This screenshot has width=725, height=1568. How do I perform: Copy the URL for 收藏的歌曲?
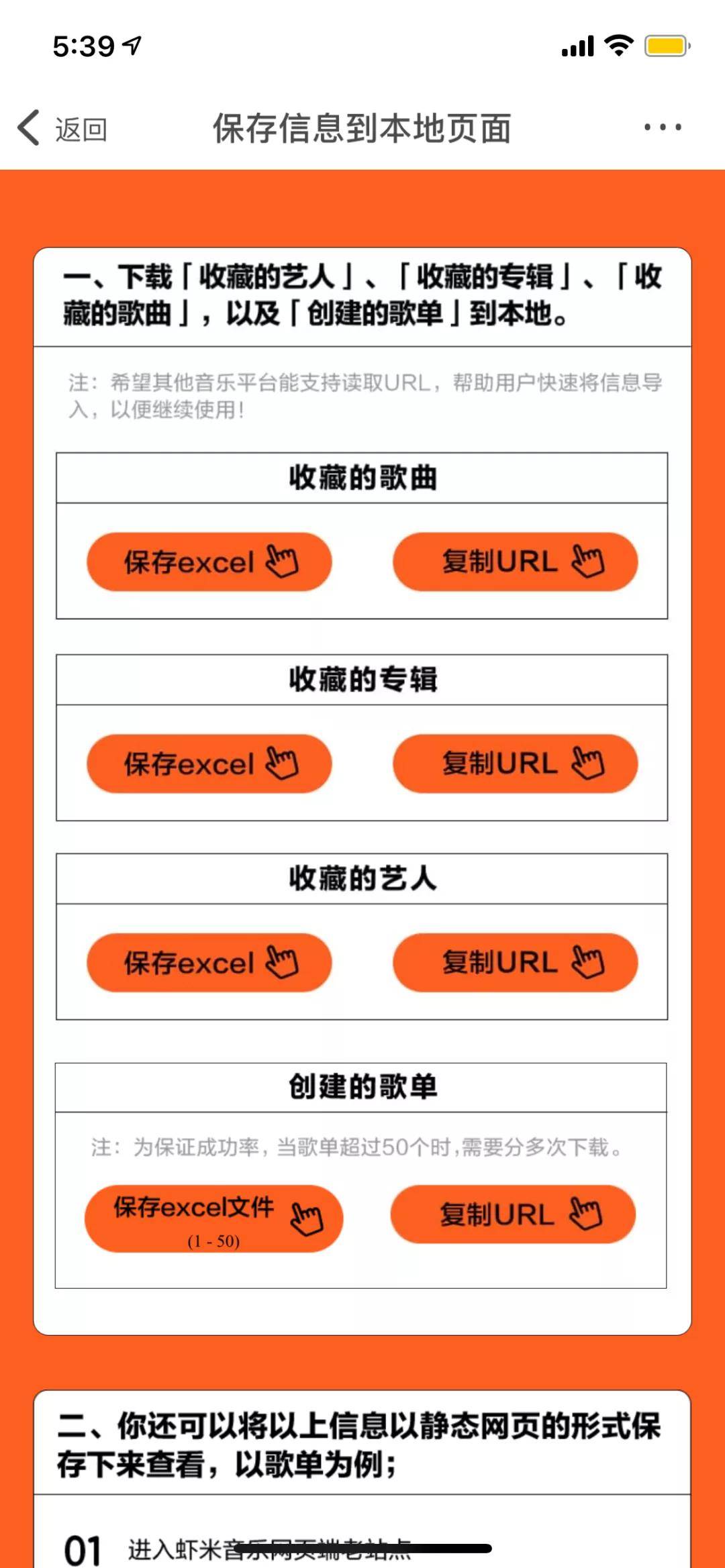click(x=516, y=562)
